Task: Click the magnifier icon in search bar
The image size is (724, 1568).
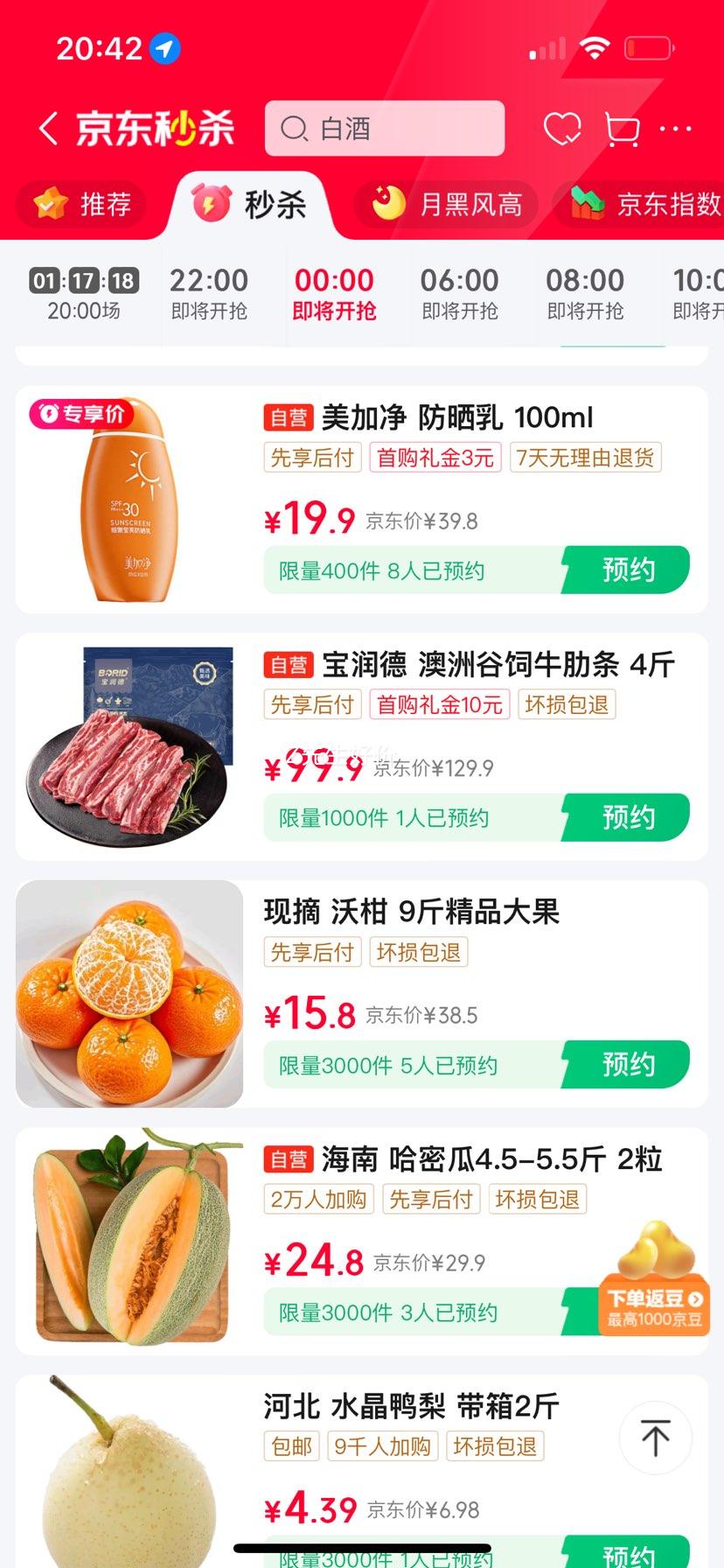Action: pyautogui.click(x=294, y=129)
